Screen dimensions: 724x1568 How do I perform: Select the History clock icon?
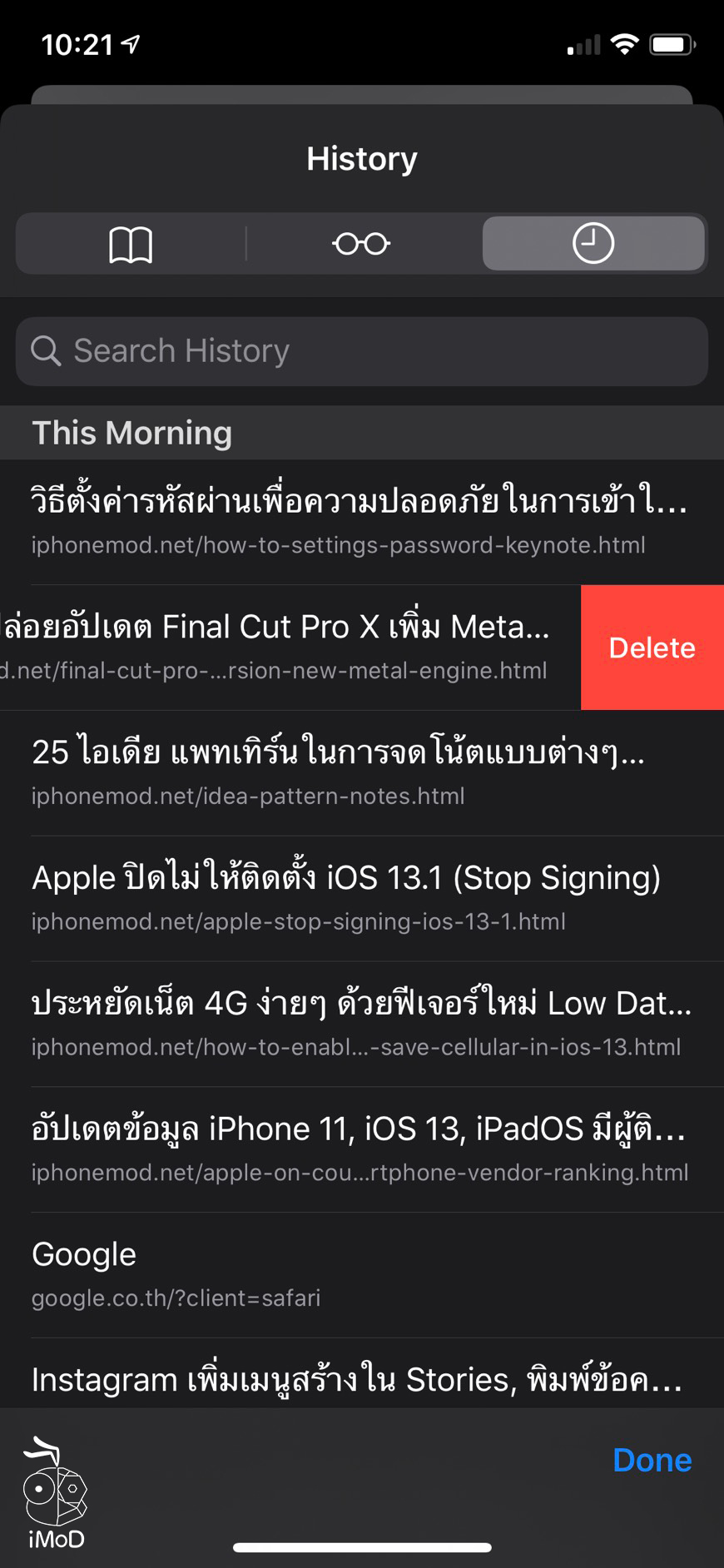(593, 243)
